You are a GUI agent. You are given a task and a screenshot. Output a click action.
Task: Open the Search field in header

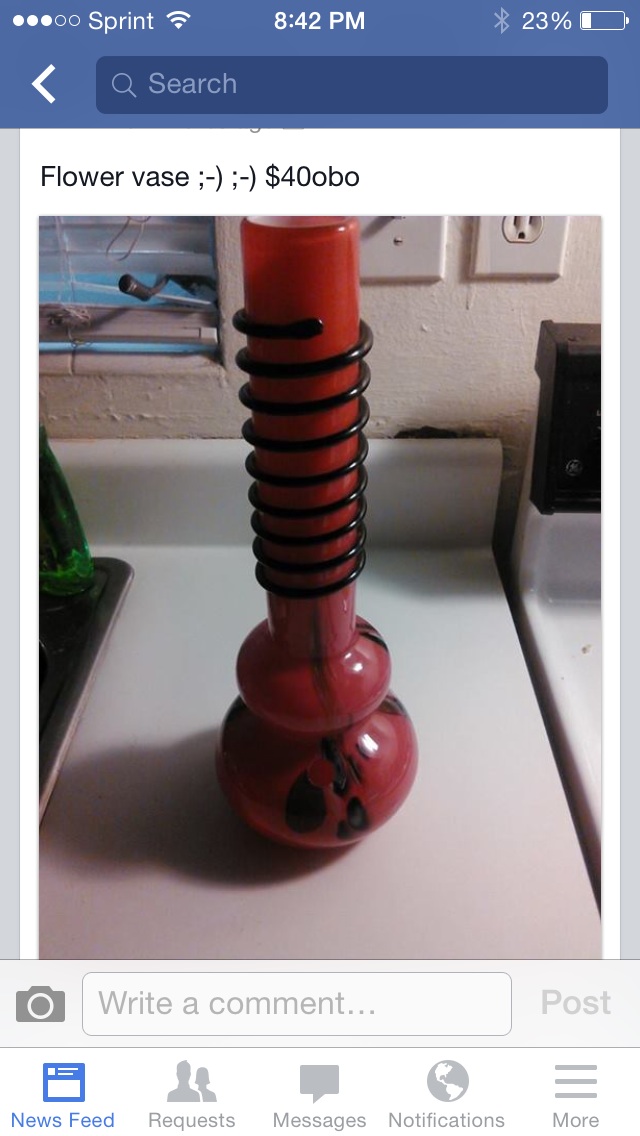351,85
